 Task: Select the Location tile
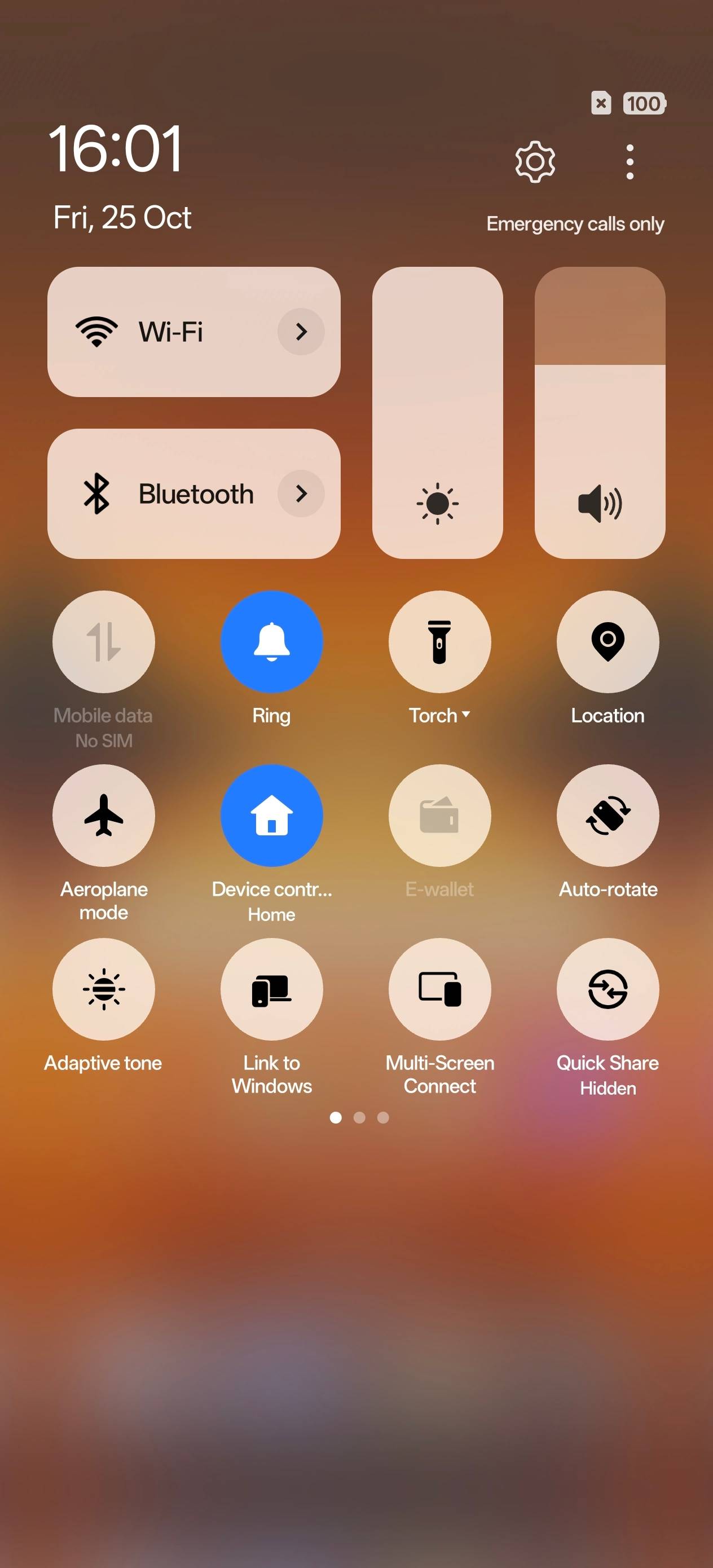pyautogui.click(x=607, y=642)
